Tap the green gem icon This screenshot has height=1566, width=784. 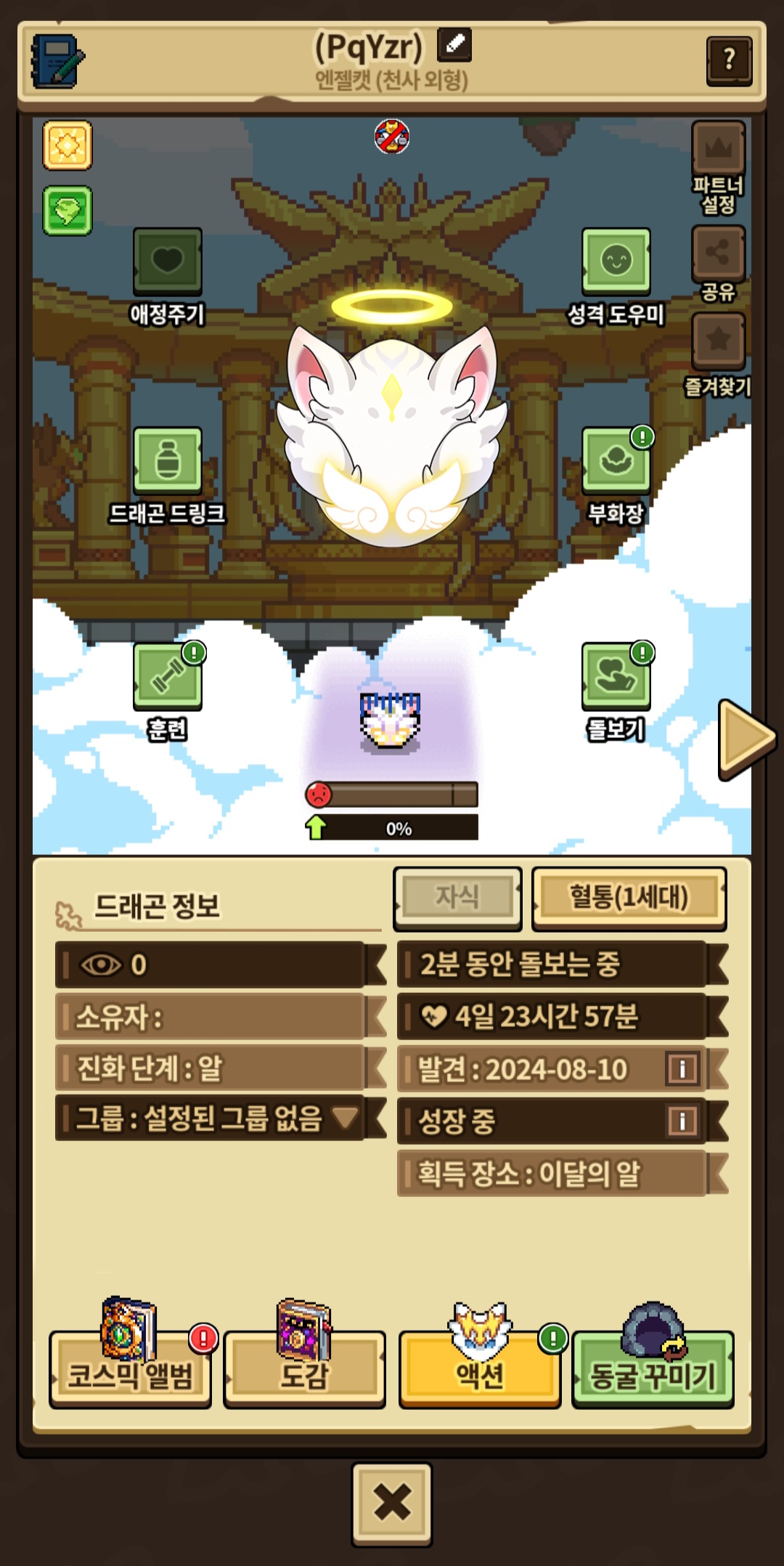pyautogui.click(x=68, y=211)
